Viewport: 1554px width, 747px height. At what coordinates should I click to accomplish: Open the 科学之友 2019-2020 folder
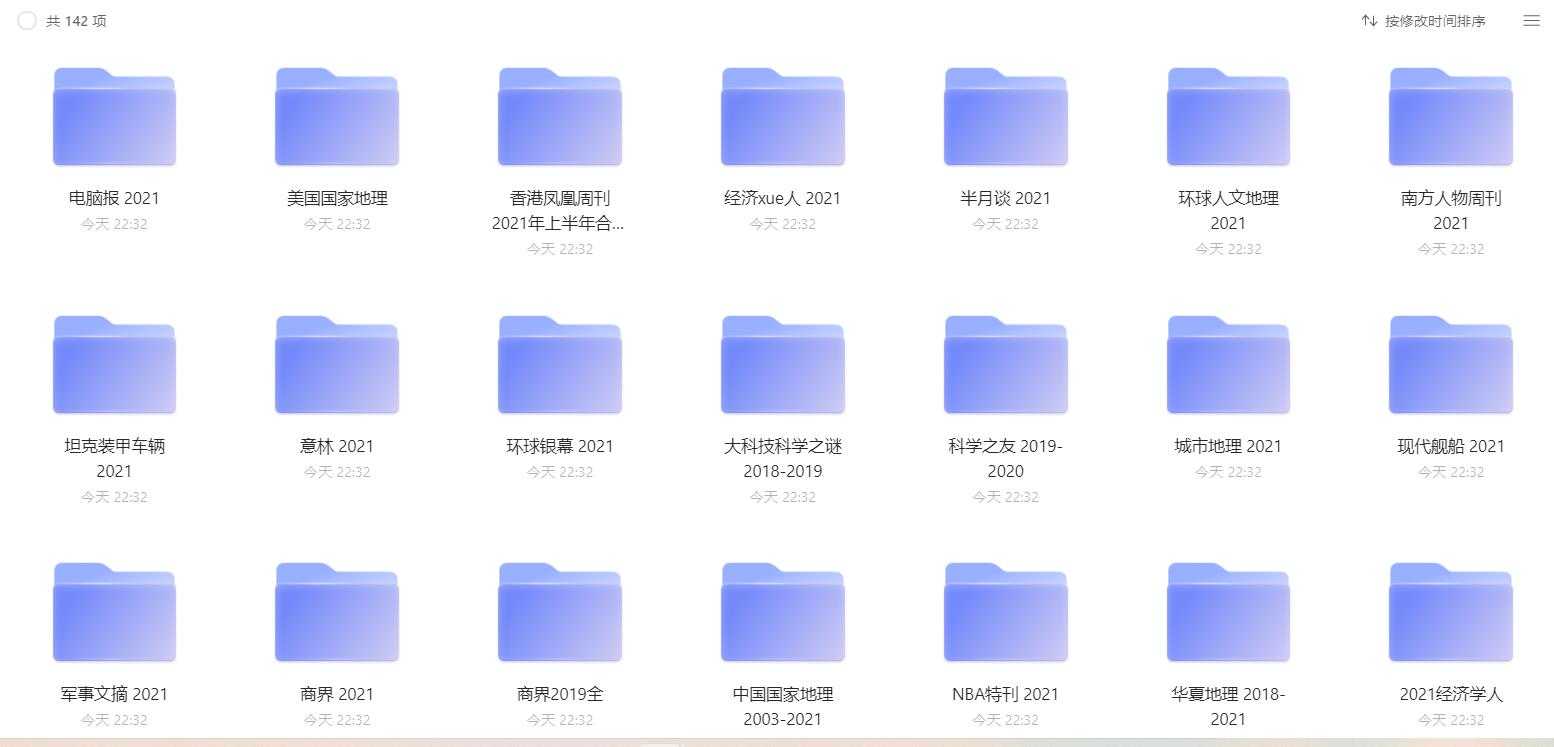pyautogui.click(x=1006, y=366)
